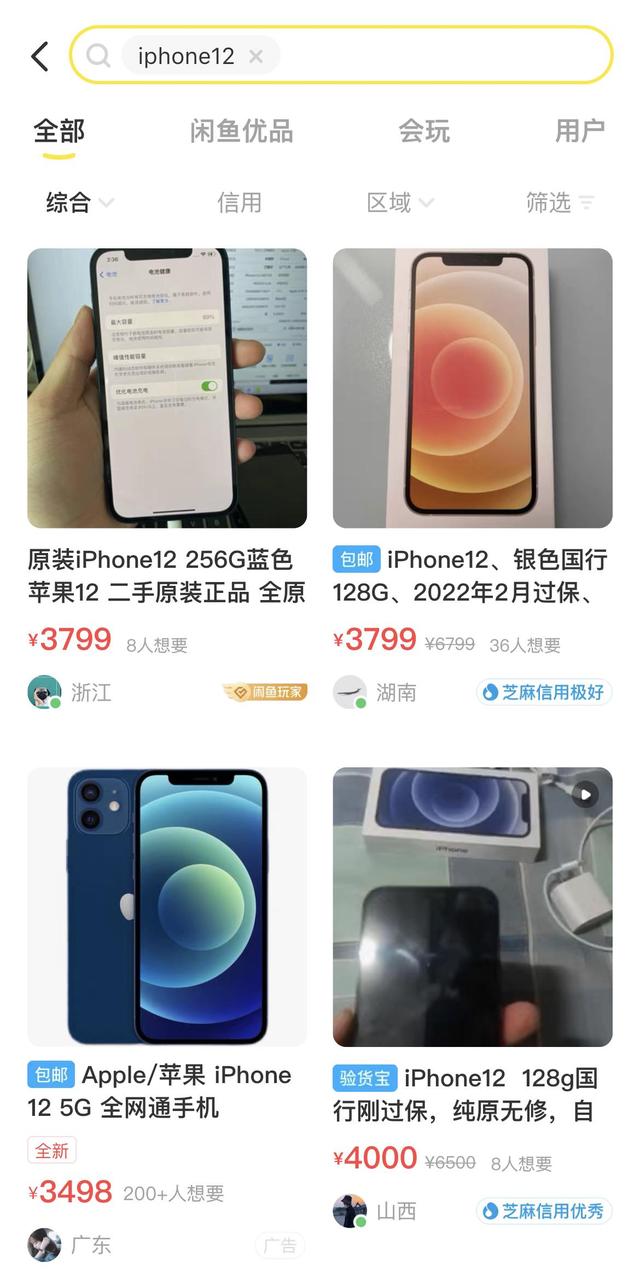Expand the 区域 region dropdown

pos(400,203)
